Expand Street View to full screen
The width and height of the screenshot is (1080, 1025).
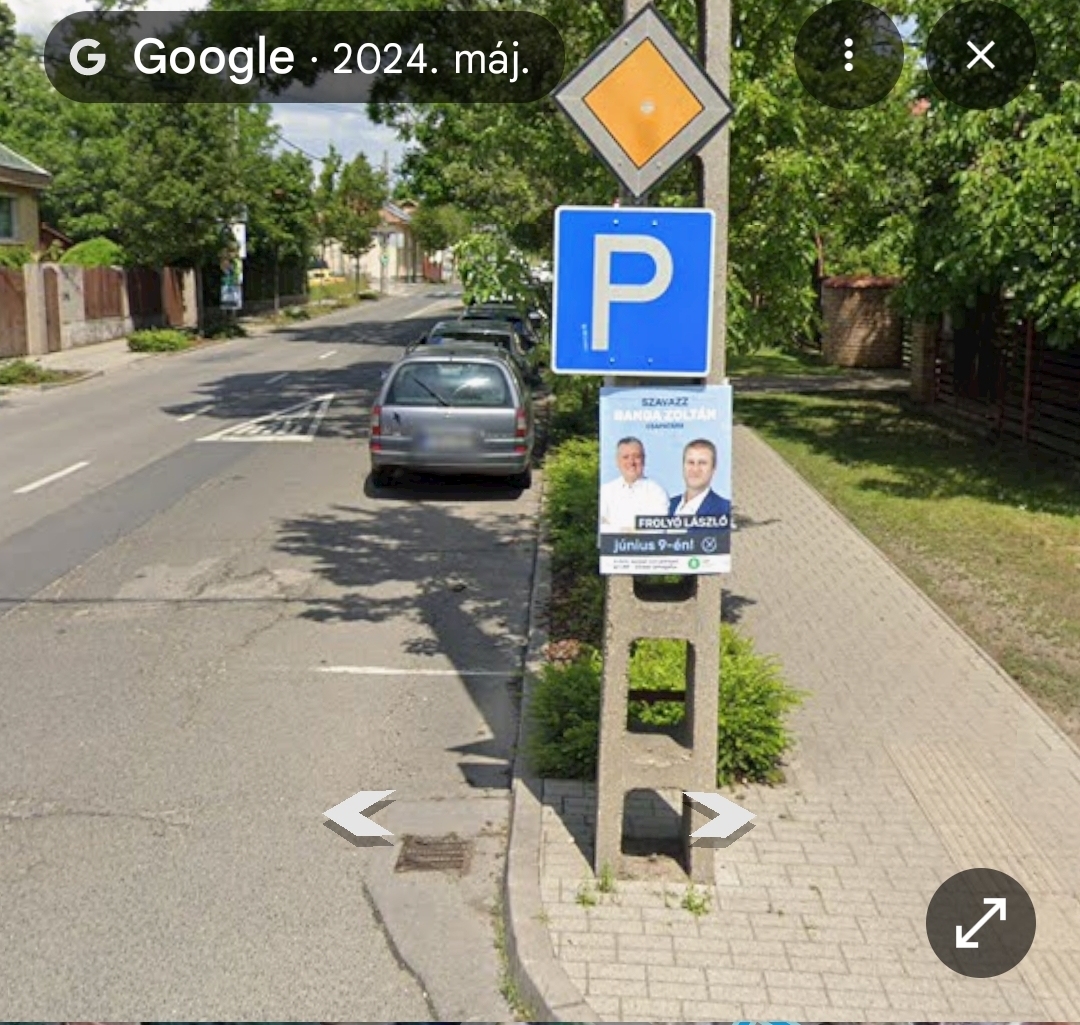(980, 922)
